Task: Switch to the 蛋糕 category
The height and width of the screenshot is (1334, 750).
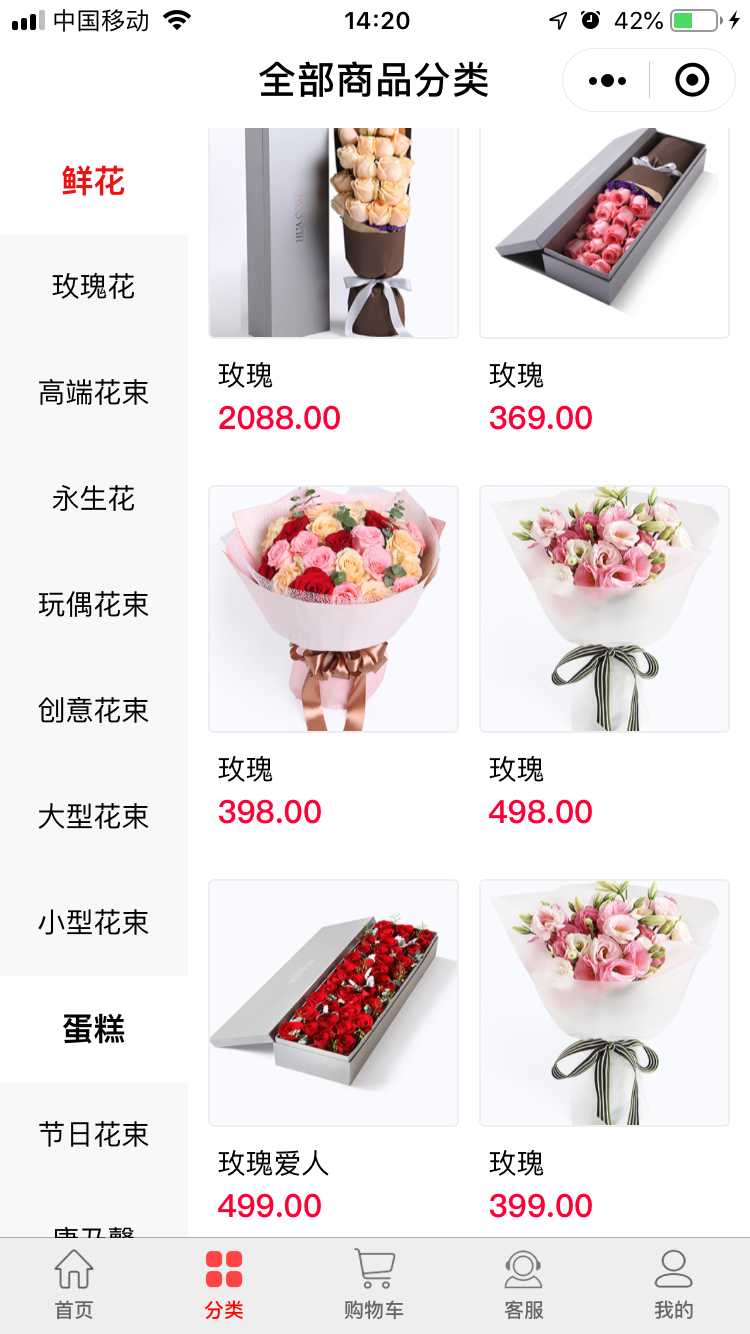Action: coord(93,1029)
